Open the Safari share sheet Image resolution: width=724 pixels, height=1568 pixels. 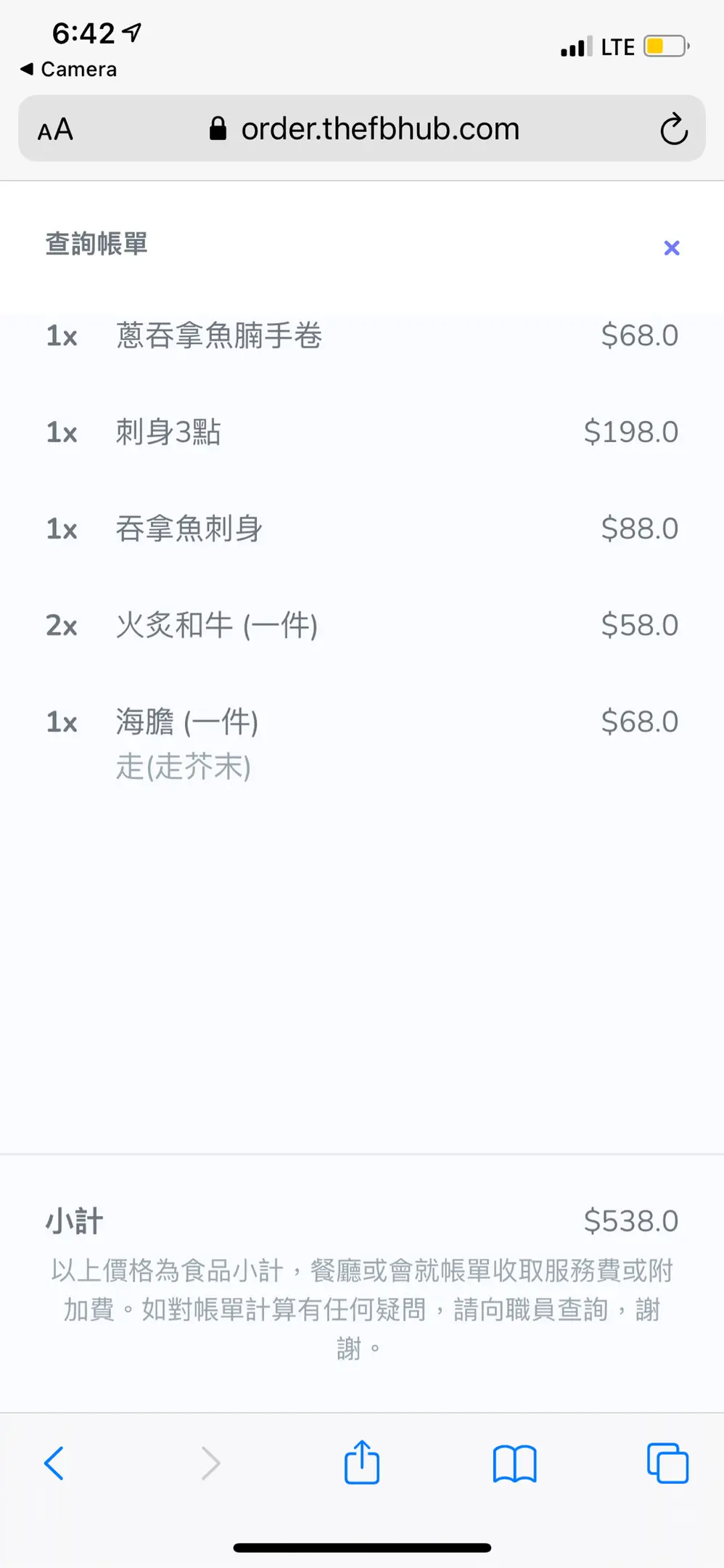click(x=362, y=1461)
